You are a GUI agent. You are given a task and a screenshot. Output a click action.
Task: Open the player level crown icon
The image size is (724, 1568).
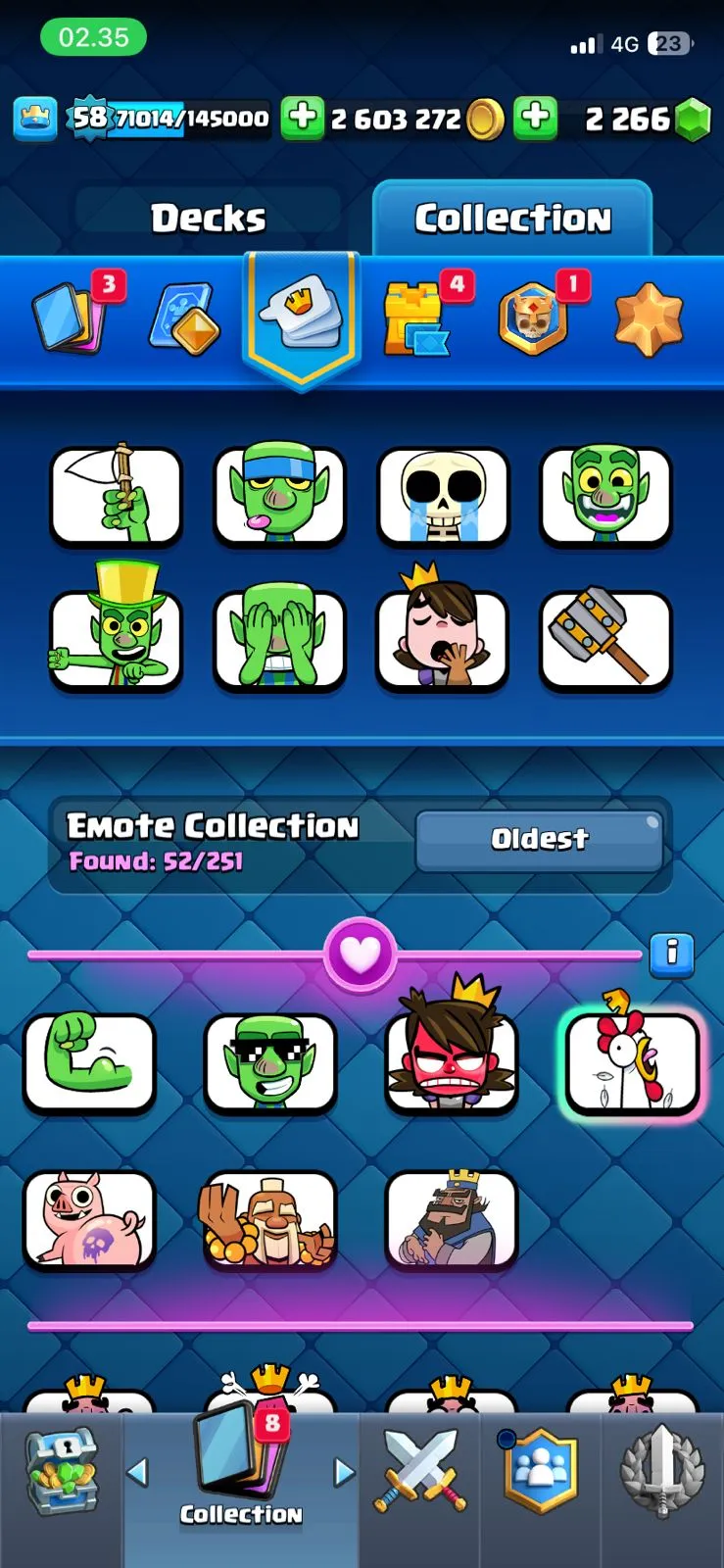(35, 120)
